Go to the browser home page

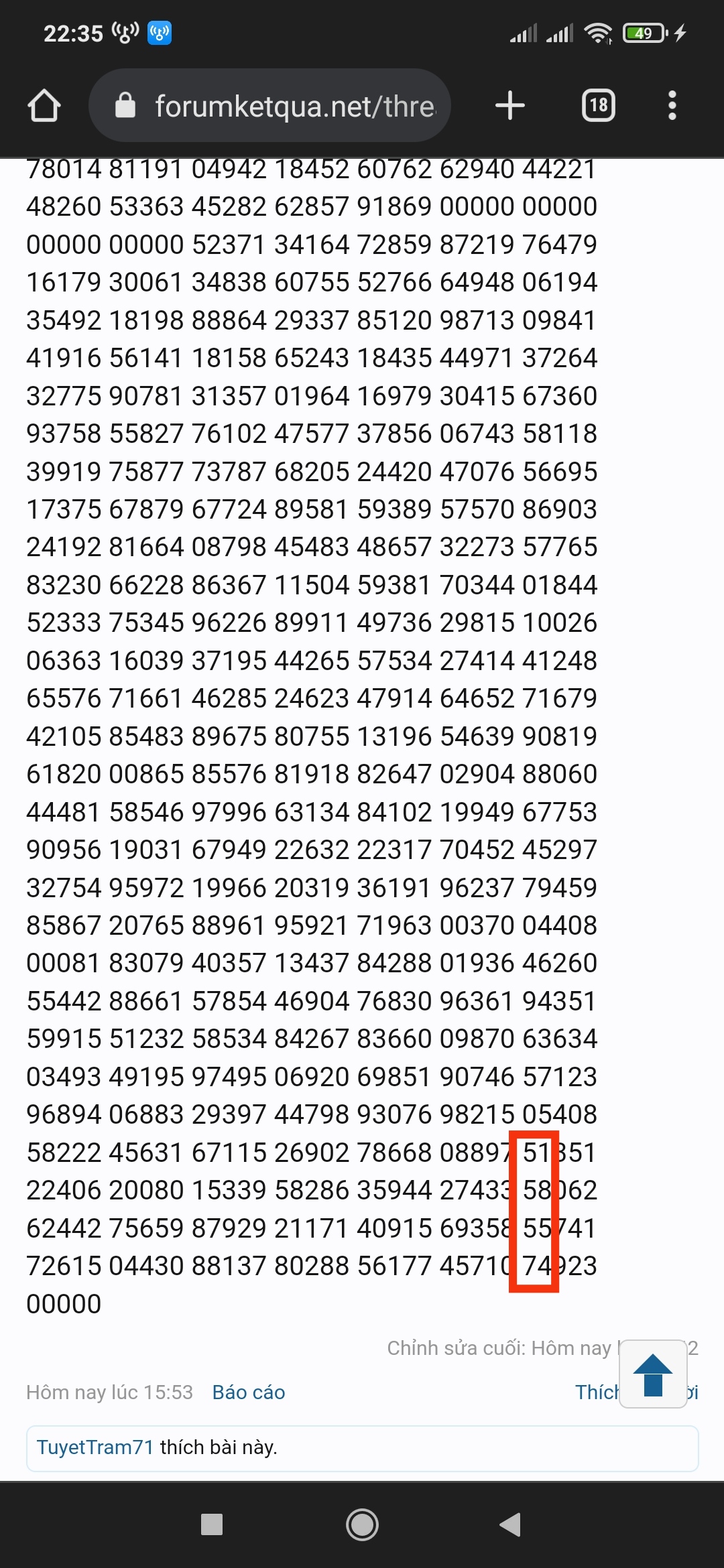coord(44,106)
